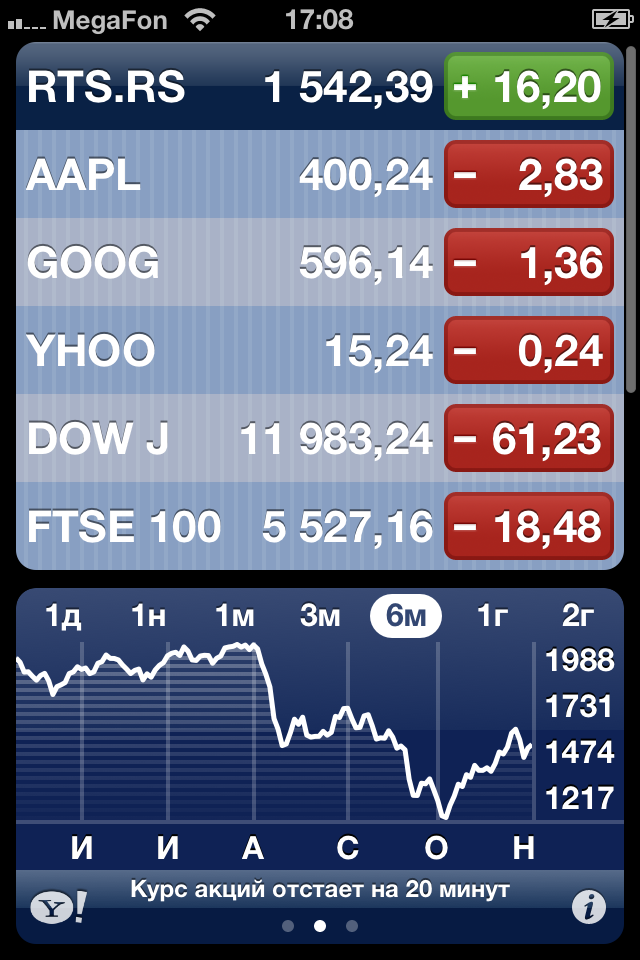640x960 pixels.
Task: Open the info settings button
Action: (589, 907)
